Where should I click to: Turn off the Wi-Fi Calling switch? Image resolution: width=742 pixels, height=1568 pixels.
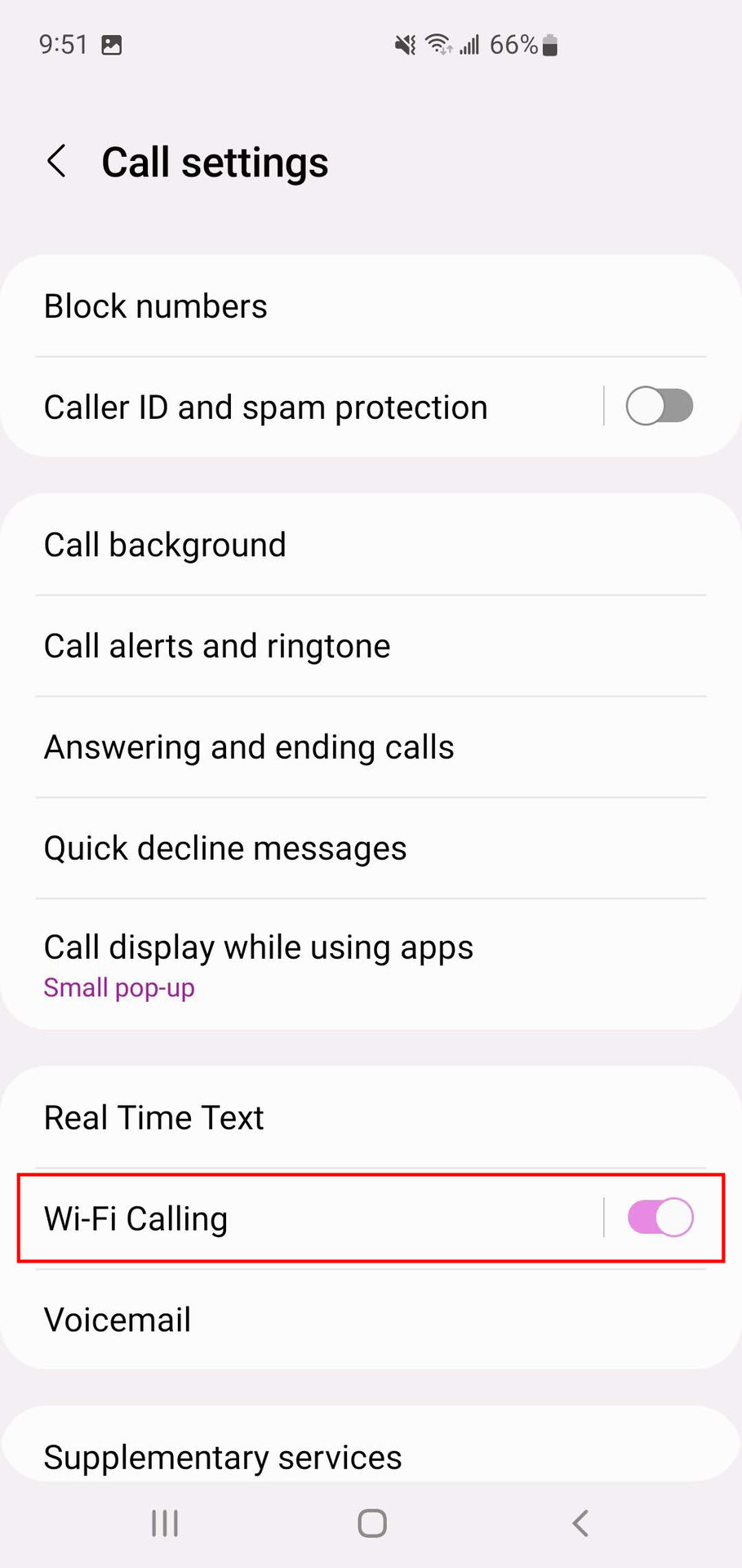pyautogui.click(x=660, y=1218)
